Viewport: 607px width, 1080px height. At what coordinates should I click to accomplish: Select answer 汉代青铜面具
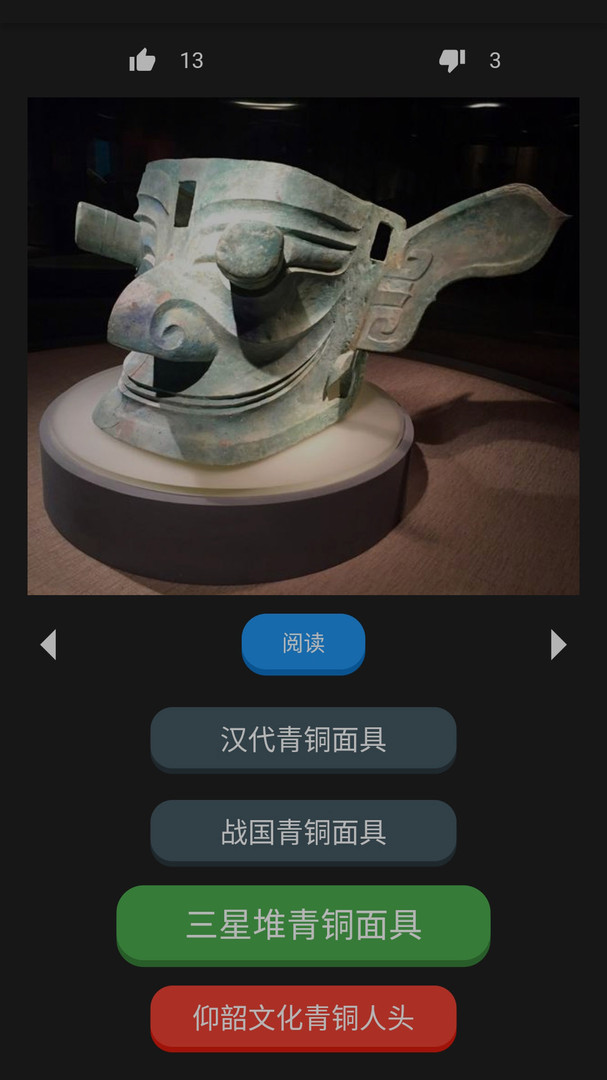(x=303, y=740)
